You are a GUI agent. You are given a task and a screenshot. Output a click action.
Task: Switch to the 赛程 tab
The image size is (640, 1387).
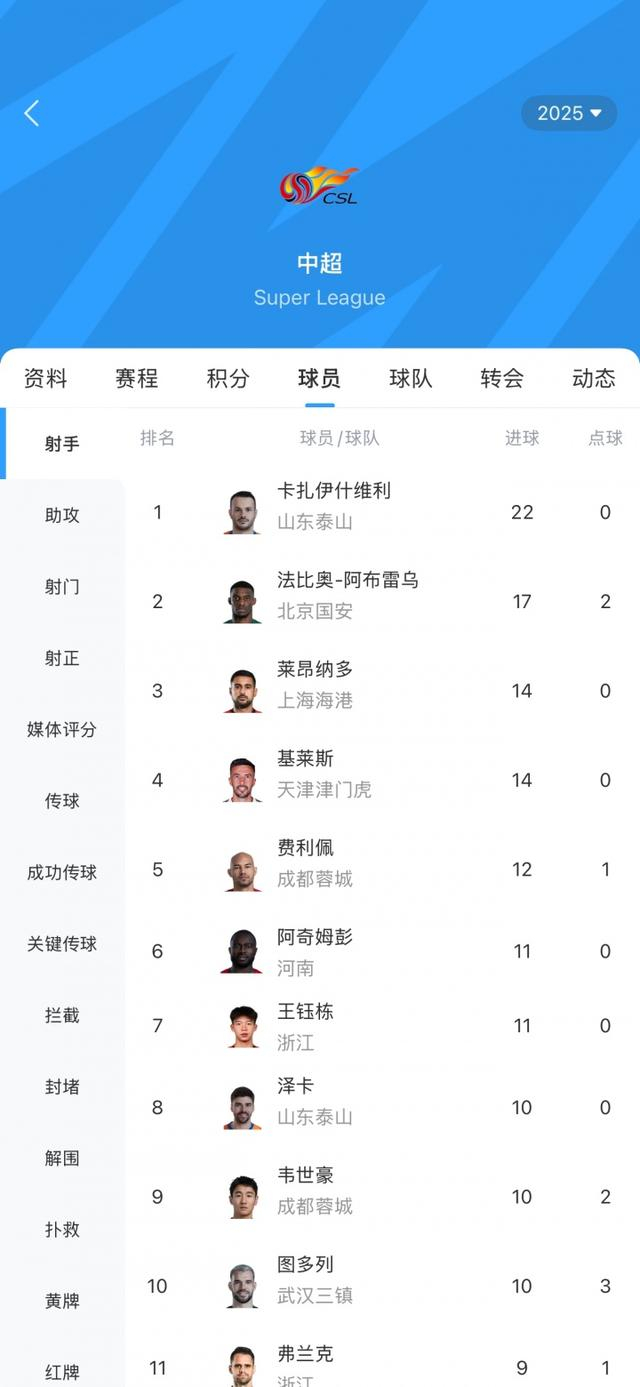[136, 378]
